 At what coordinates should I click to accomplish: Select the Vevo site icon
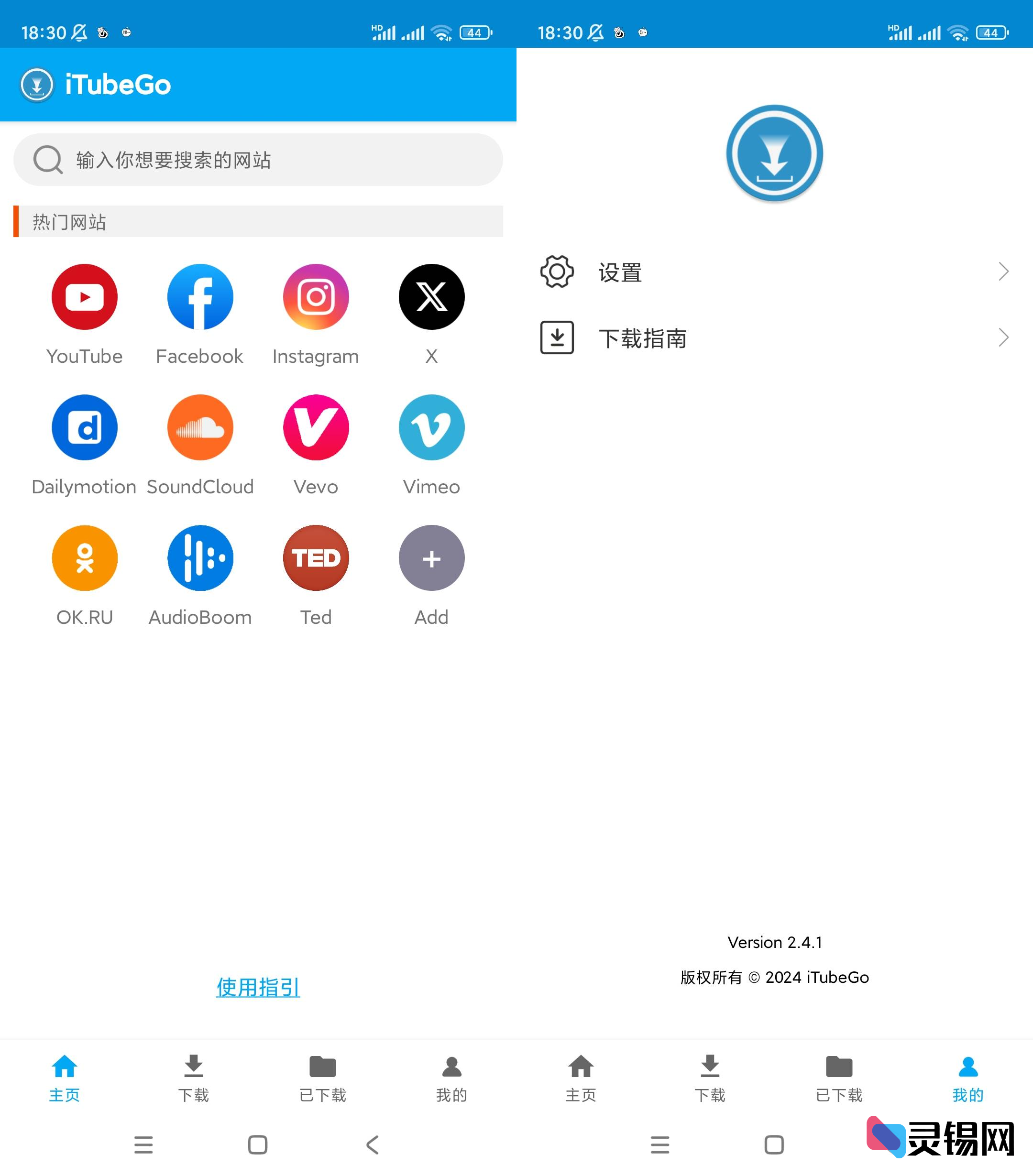[315, 427]
